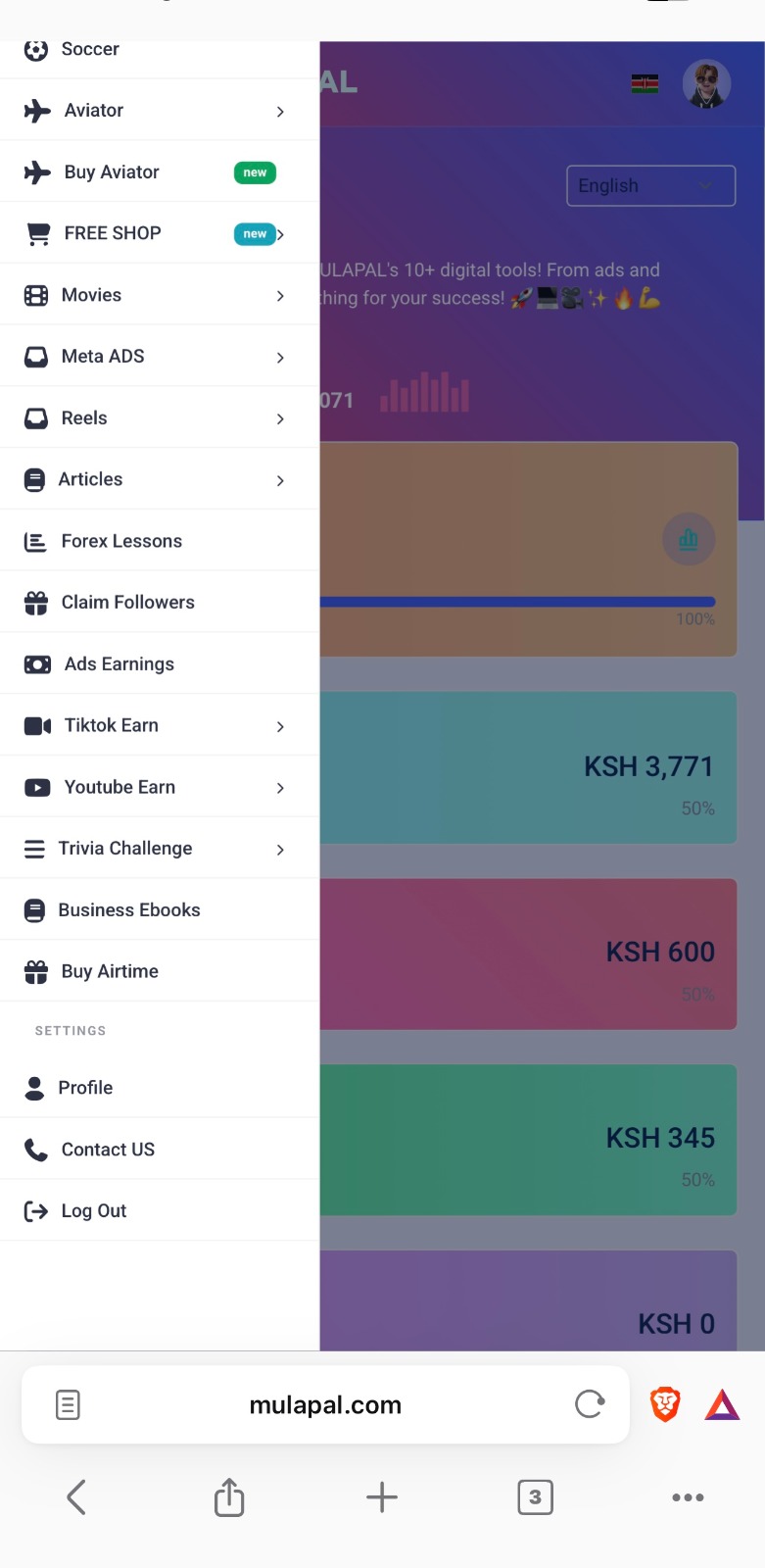Reload the mulapal.com page
The width and height of the screenshot is (765, 1568).
pos(590,1404)
